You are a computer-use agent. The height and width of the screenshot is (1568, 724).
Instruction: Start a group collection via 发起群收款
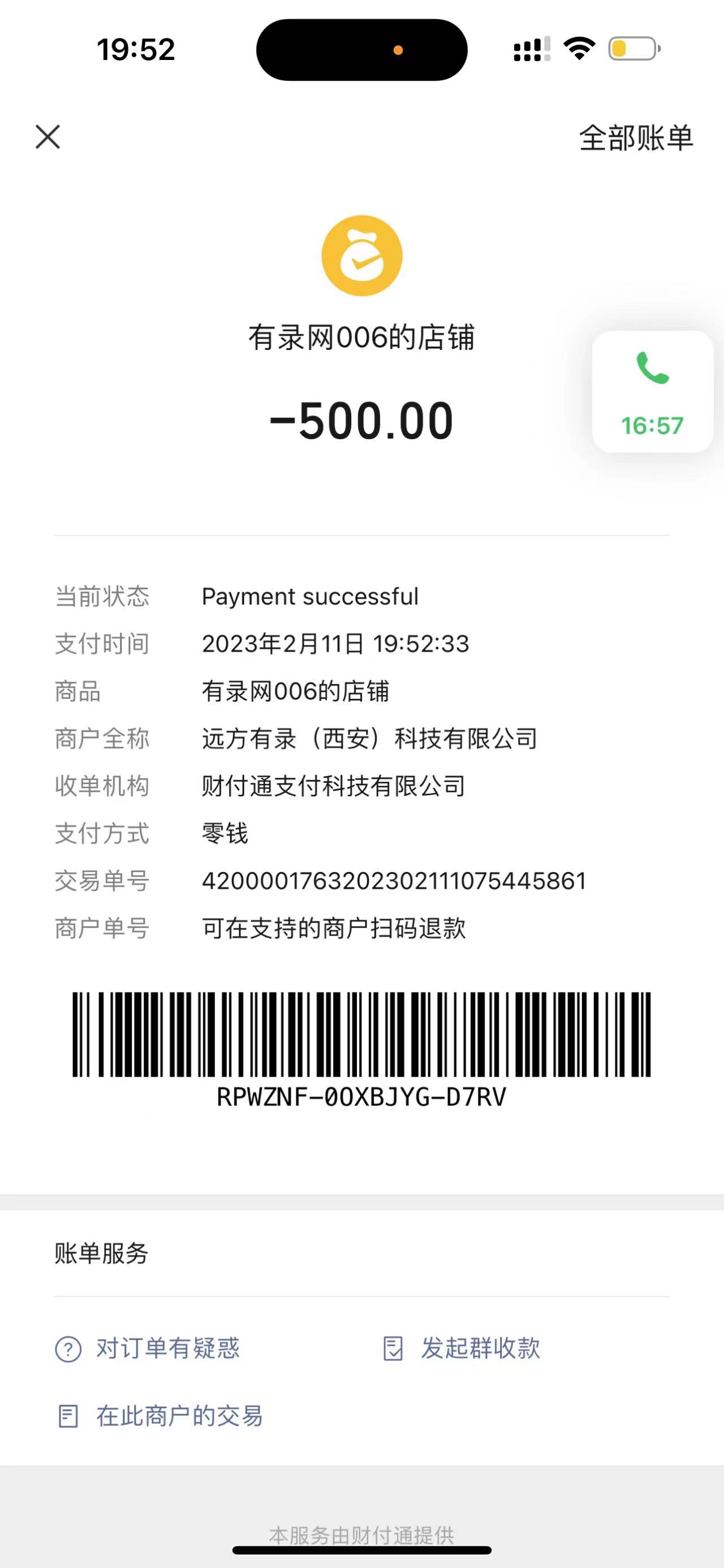coord(462,1348)
